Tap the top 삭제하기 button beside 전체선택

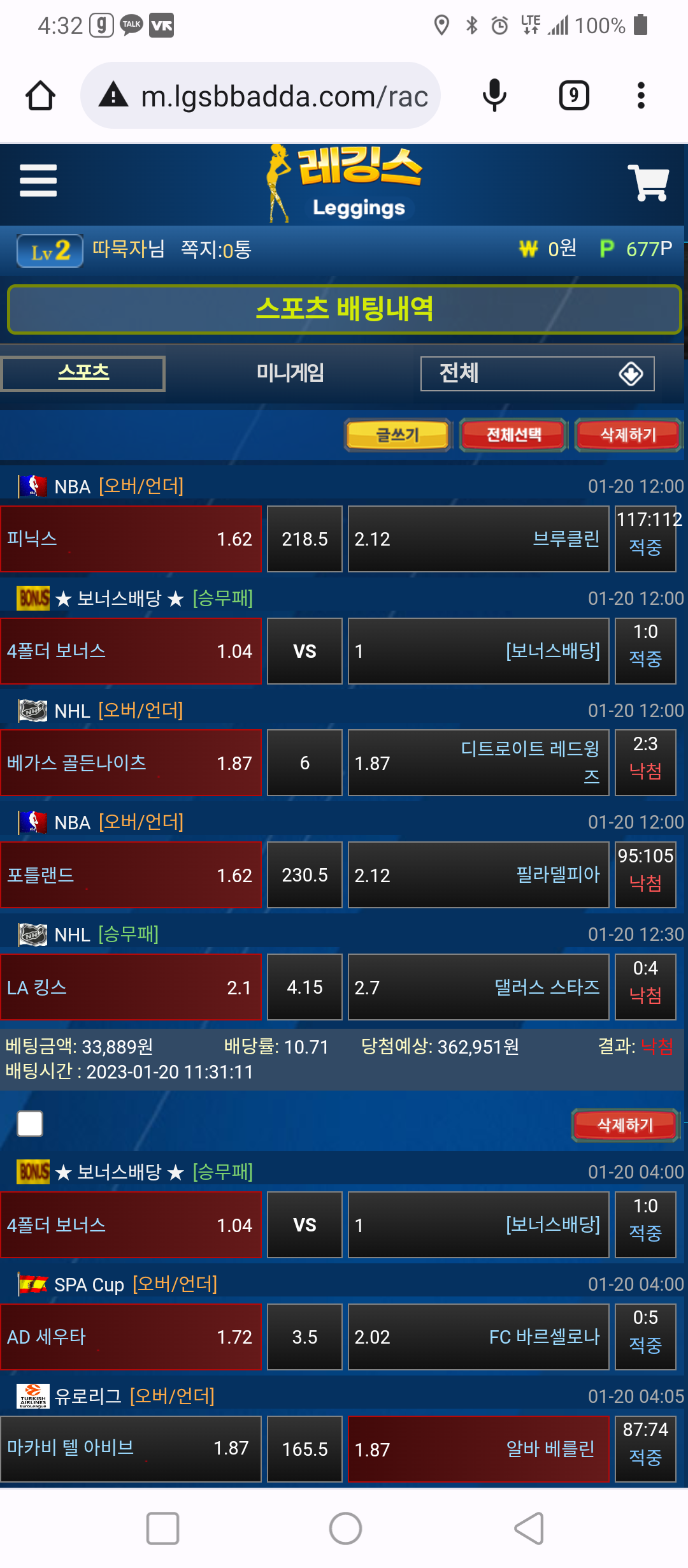[628, 435]
